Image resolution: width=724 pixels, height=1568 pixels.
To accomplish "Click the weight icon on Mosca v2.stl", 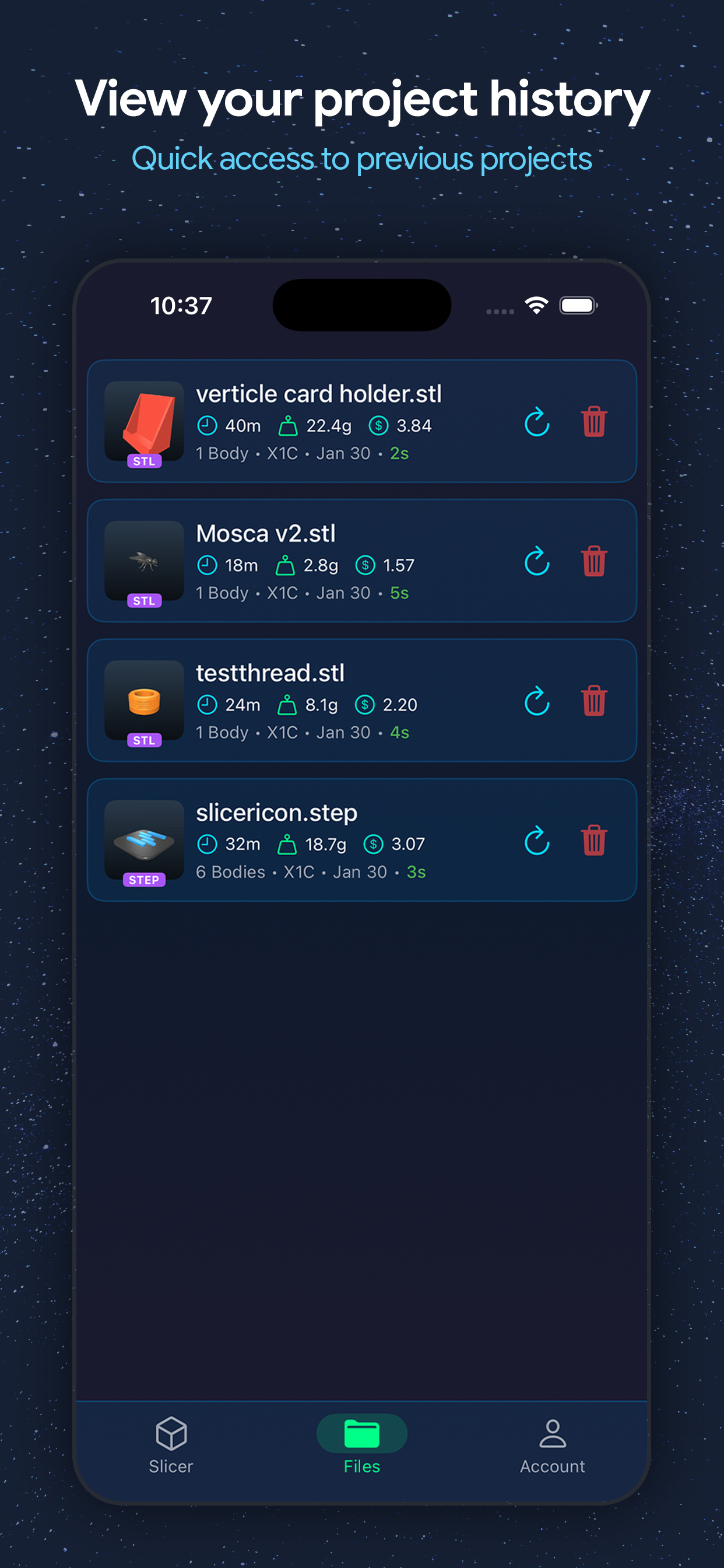I will click(286, 564).
